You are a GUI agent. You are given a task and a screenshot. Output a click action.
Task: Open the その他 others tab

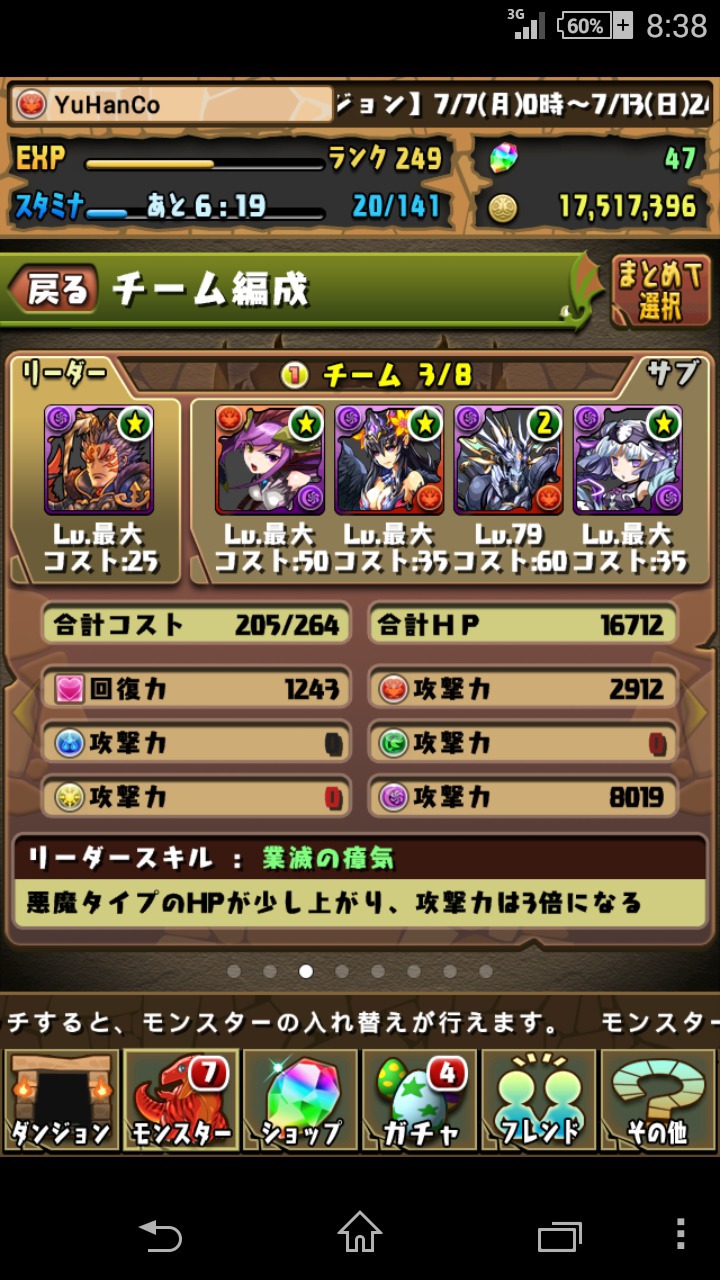point(658,1100)
